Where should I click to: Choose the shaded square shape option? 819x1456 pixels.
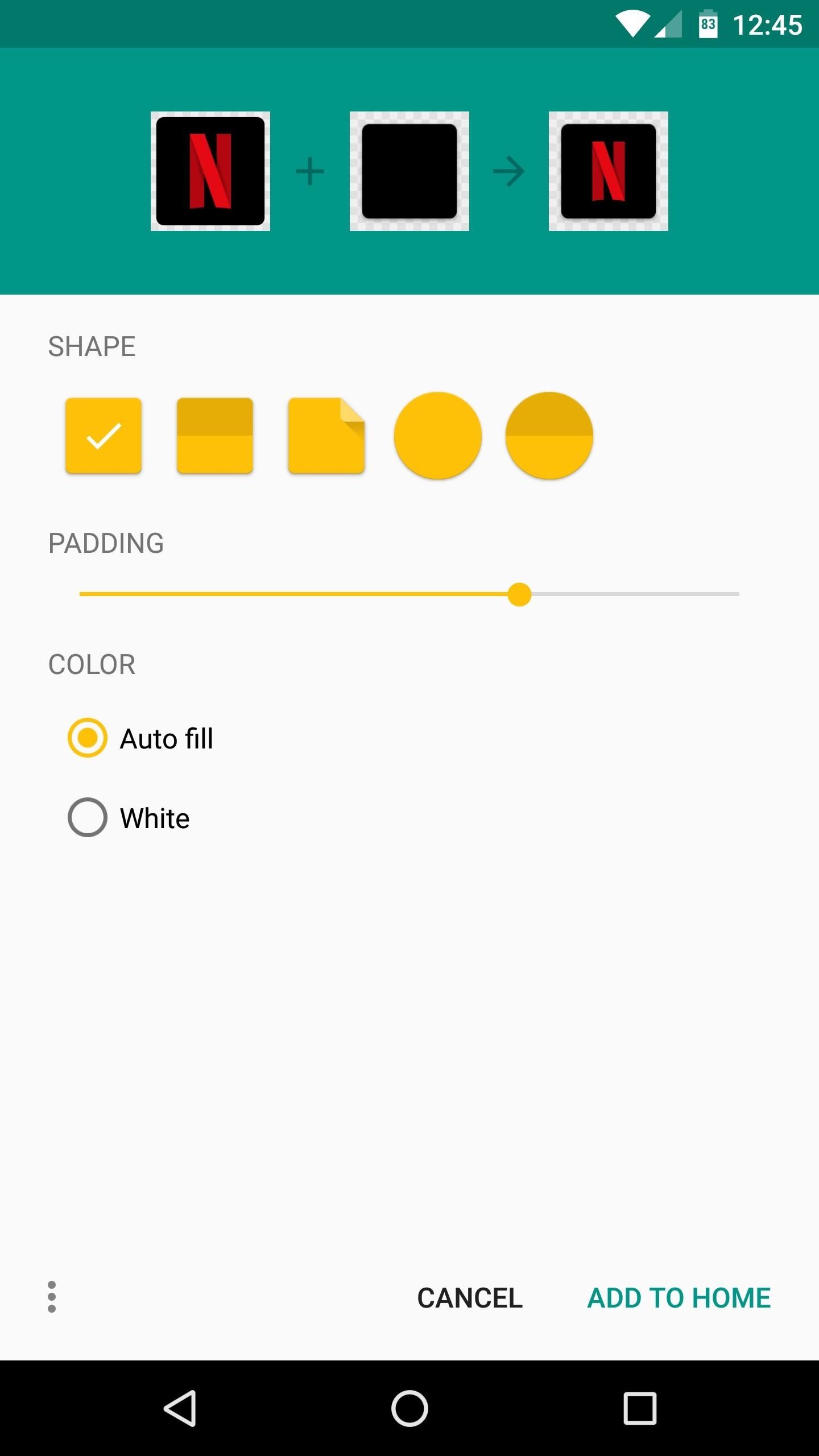click(x=214, y=435)
